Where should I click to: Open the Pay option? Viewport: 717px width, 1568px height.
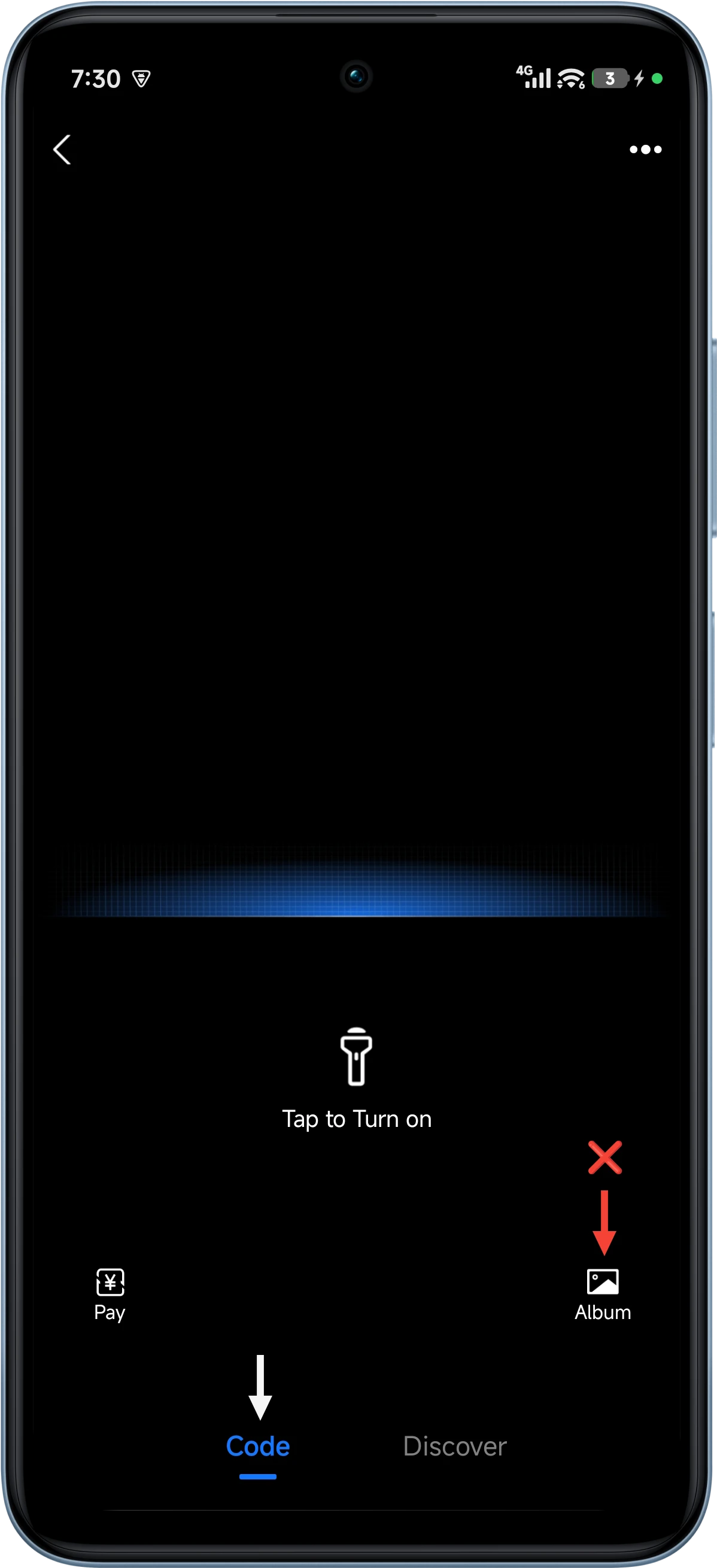click(x=110, y=1294)
